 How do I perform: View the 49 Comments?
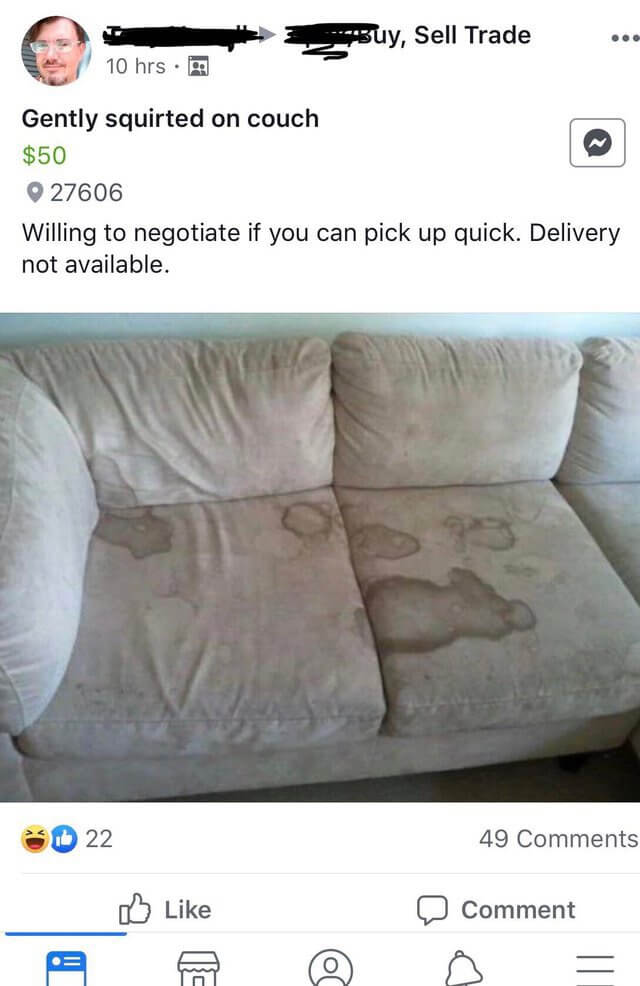point(557,838)
